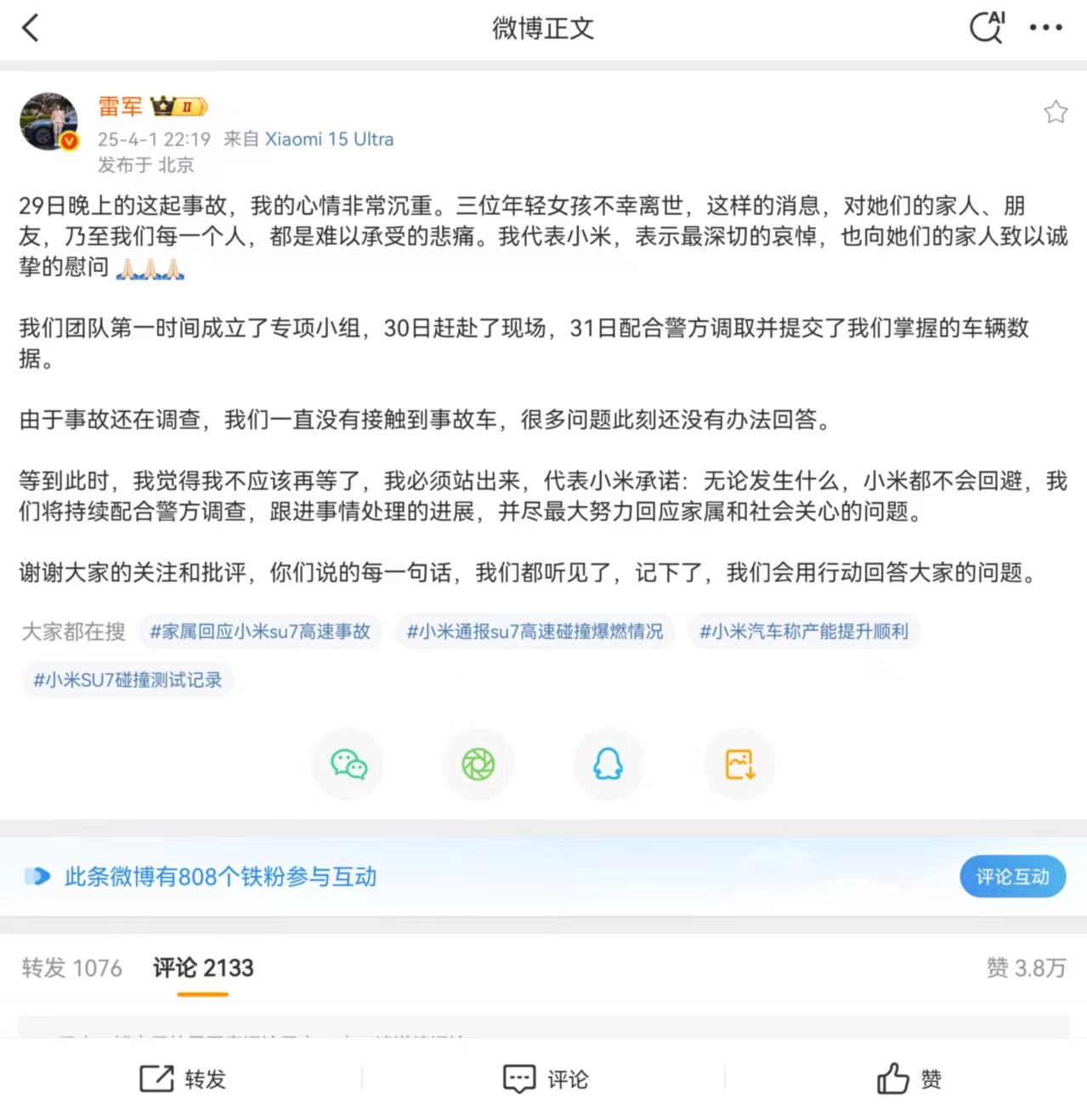The width and height of the screenshot is (1087, 1120).
Task: Open 雷军's profile avatar
Action: click(x=49, y=122)
